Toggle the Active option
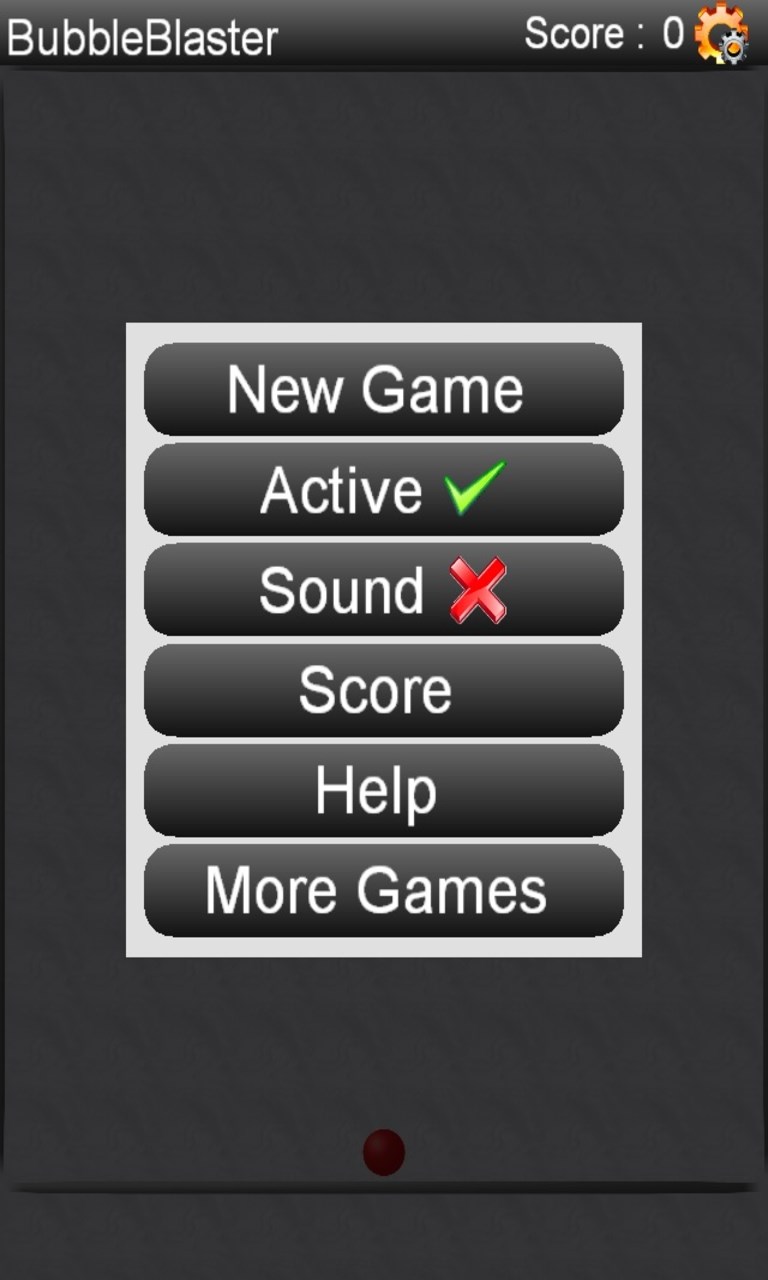The image size is (768, 1280). coord(383,489)
